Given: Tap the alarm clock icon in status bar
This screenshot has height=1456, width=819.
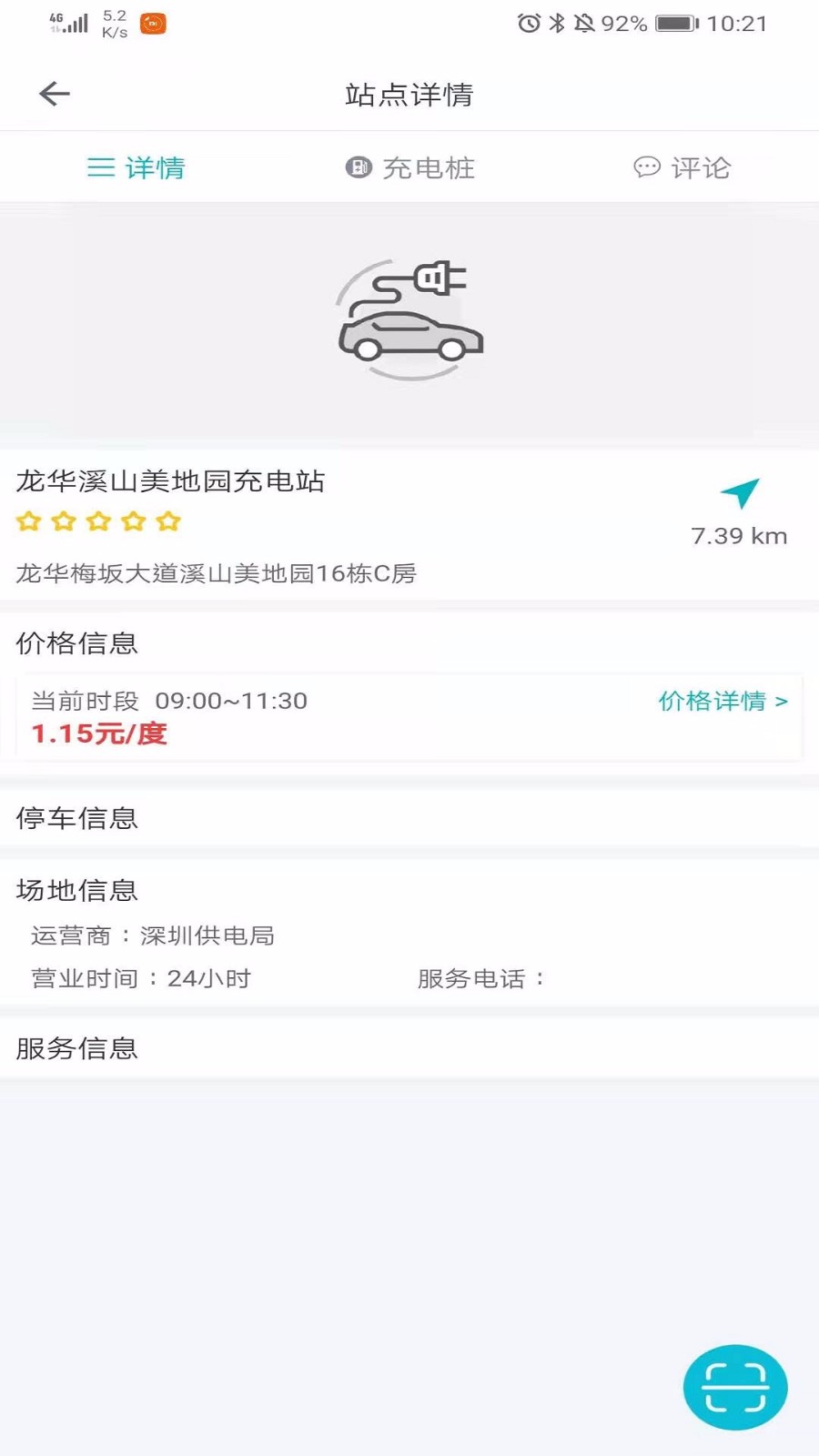Looking at the screenshot, I should (526, 25).
